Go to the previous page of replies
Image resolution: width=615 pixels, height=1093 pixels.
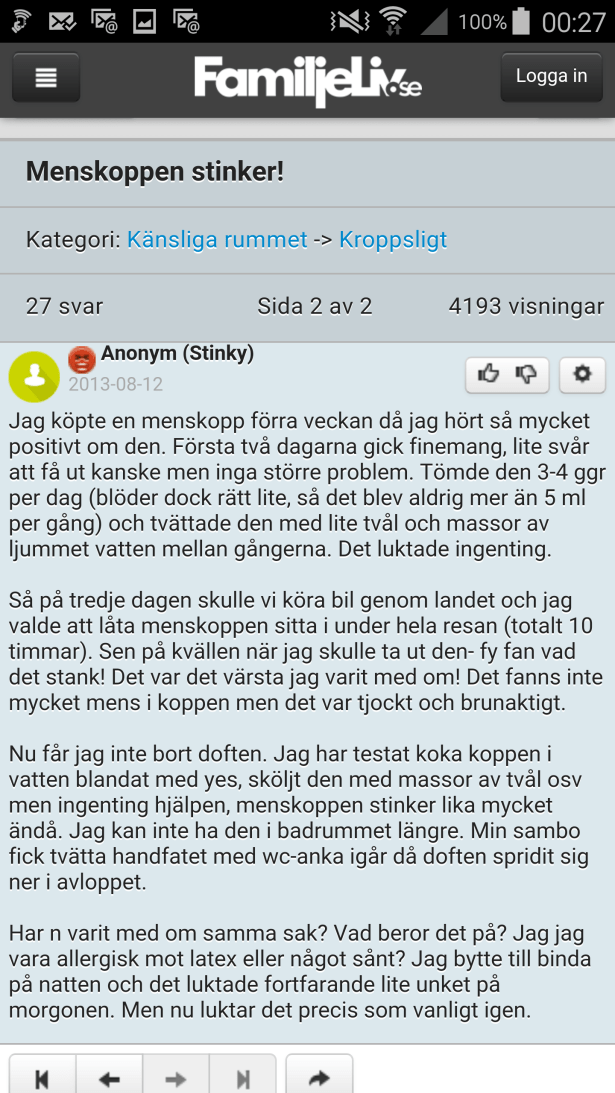(x=109, y=1078)
